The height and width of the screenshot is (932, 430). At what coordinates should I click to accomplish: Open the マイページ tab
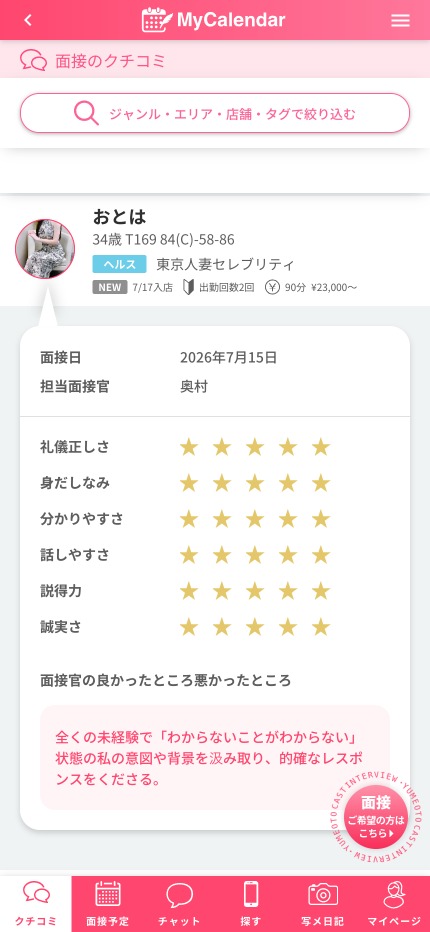tap(394, 903)
